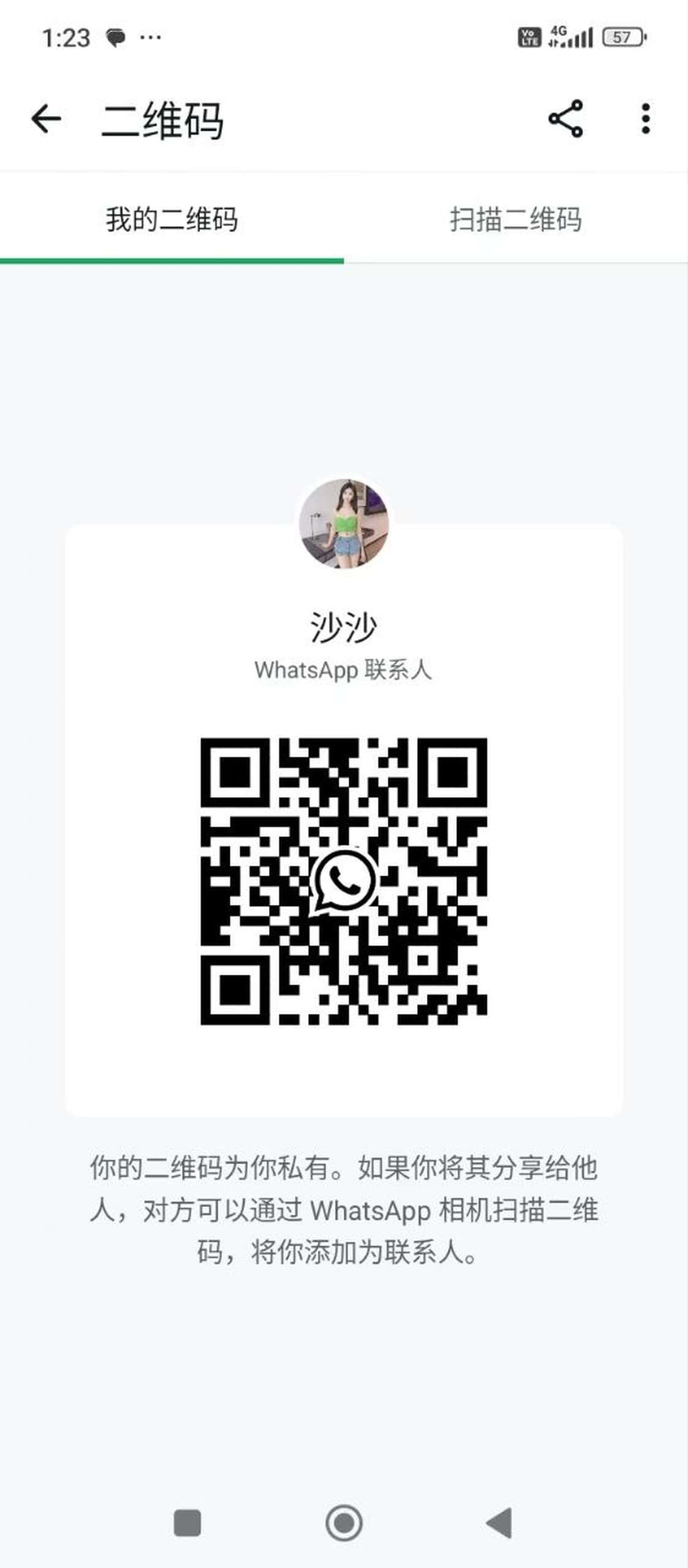This screenshot has height=1568, width=688.
Task: Open the three-dot overflow menu
Action: click(x=645, y=118)
